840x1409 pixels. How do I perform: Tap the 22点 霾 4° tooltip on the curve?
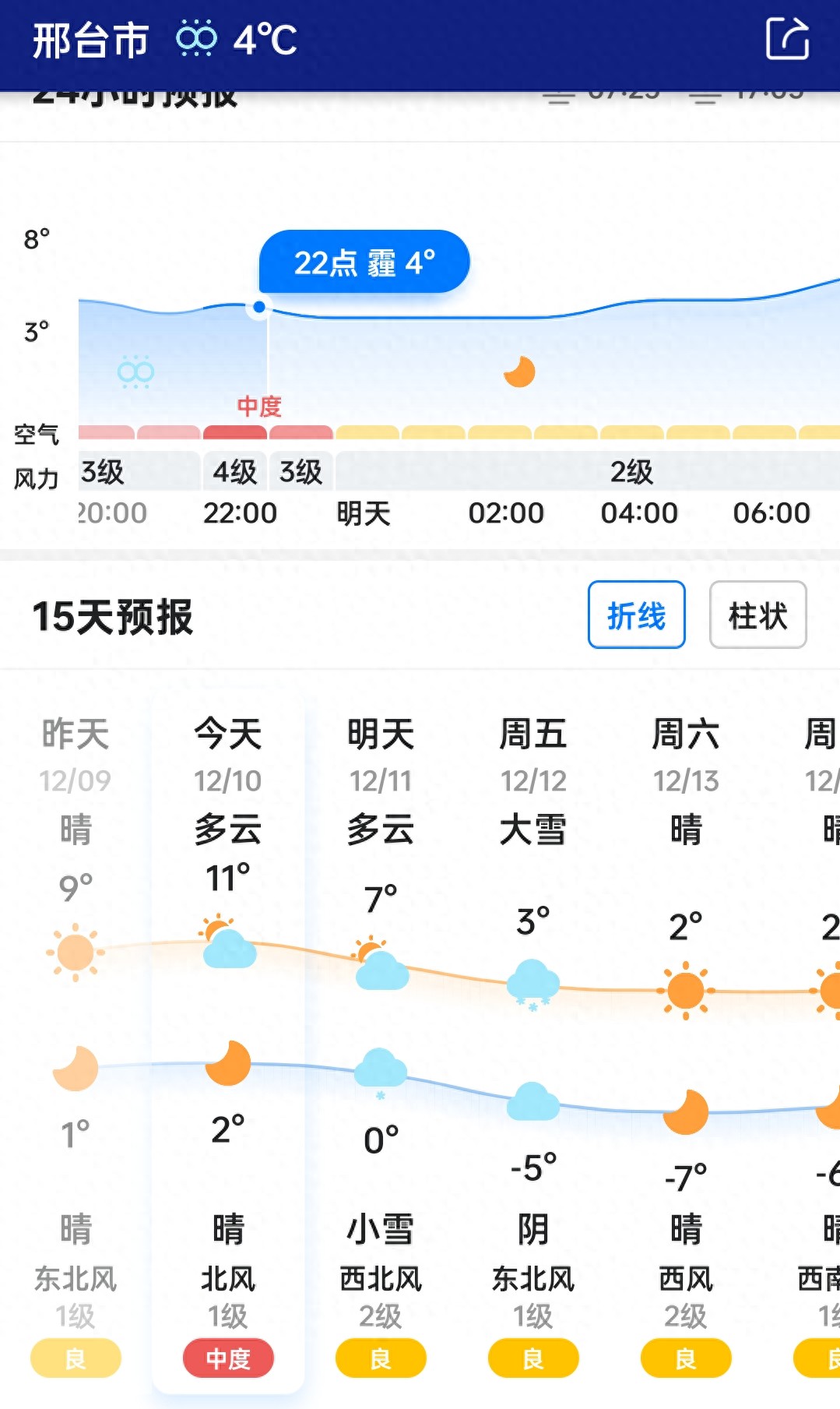(364, 262)
